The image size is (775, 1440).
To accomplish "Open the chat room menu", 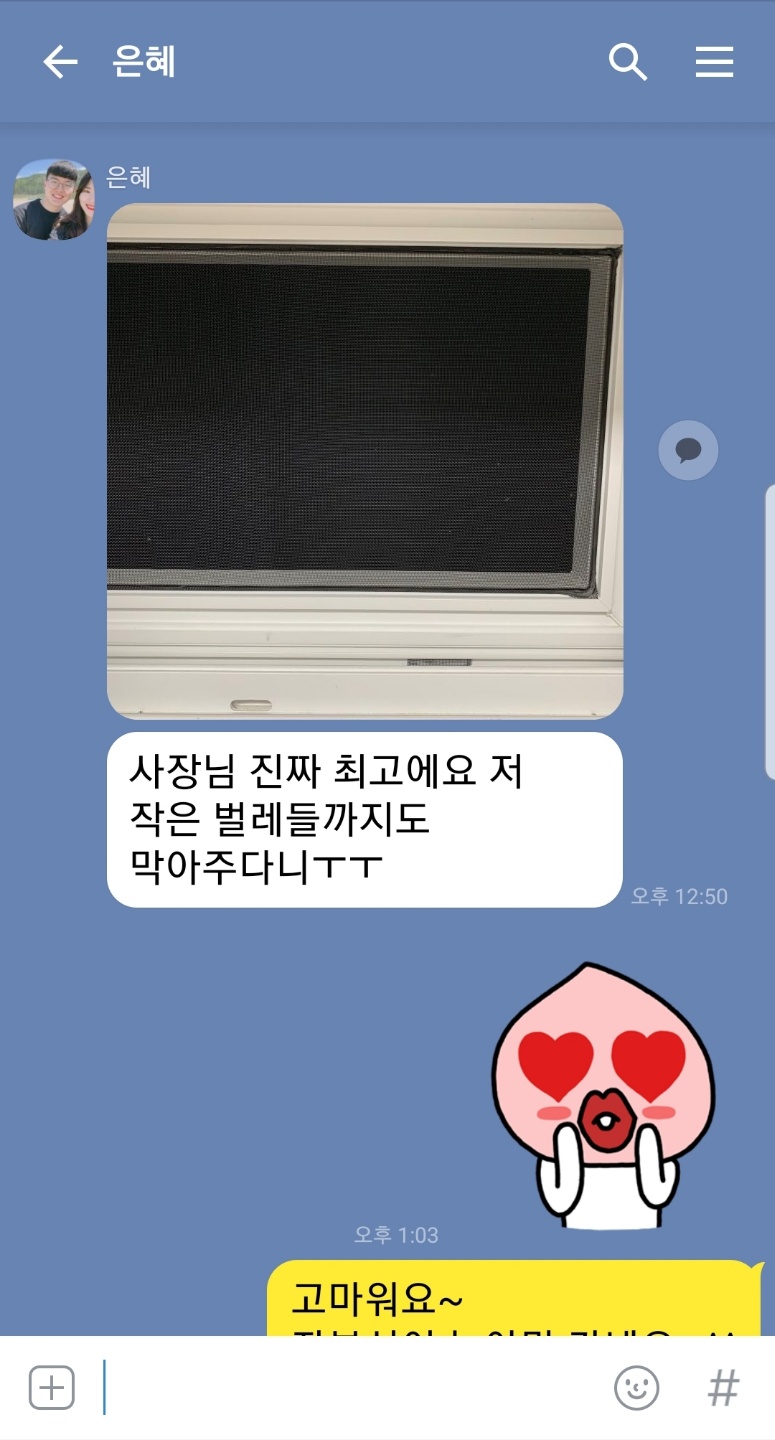I will [714, 63].
